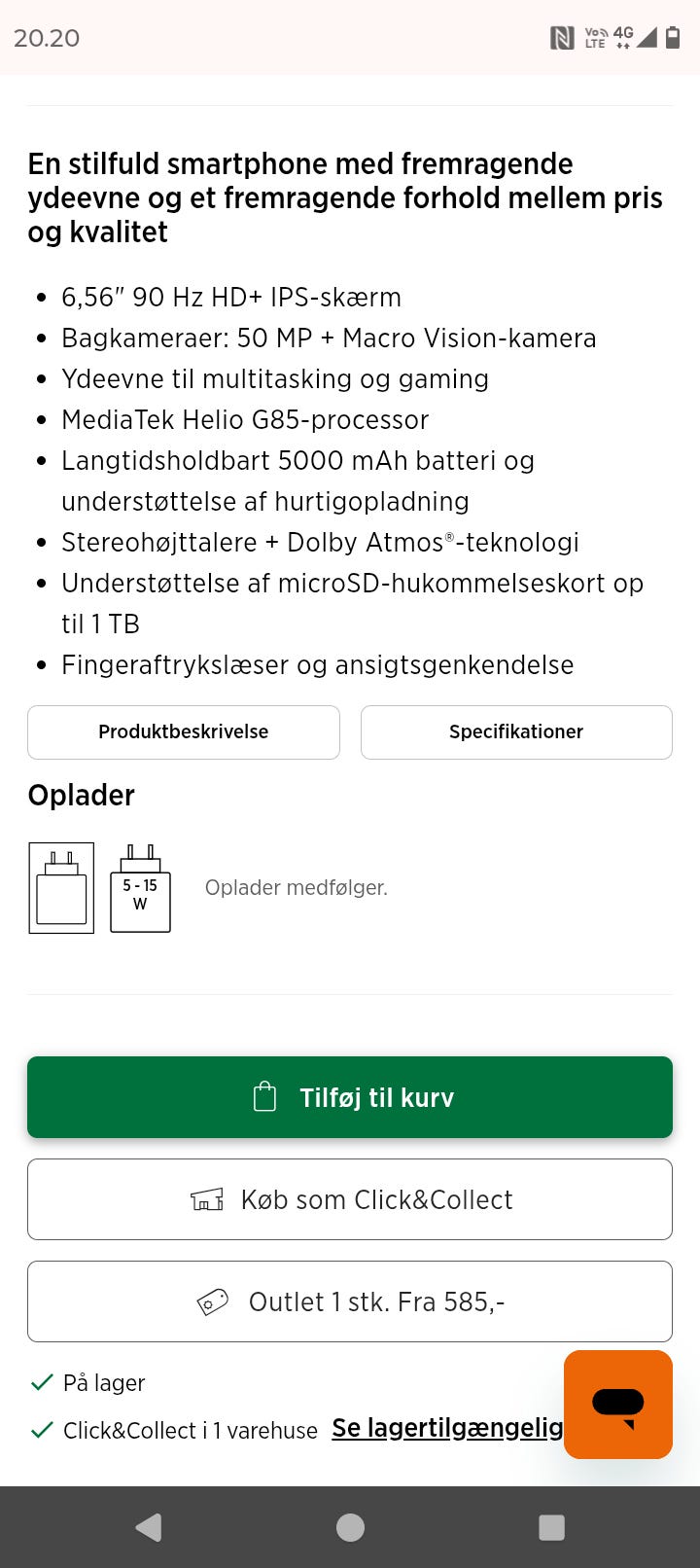Open the orange chat support widget

pos(617,1405)
